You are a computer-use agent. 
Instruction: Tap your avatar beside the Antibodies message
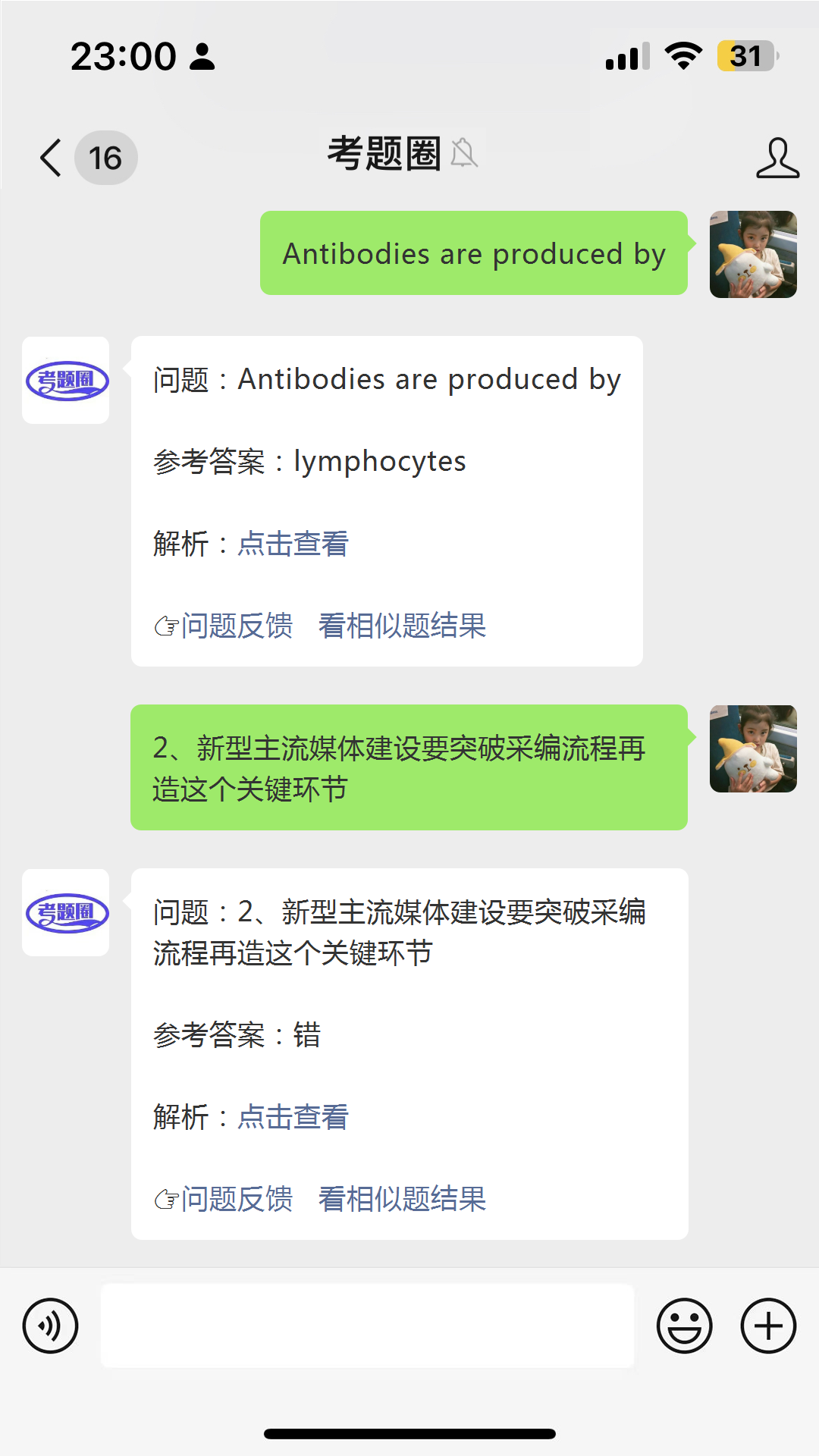(x=752, y=255)
